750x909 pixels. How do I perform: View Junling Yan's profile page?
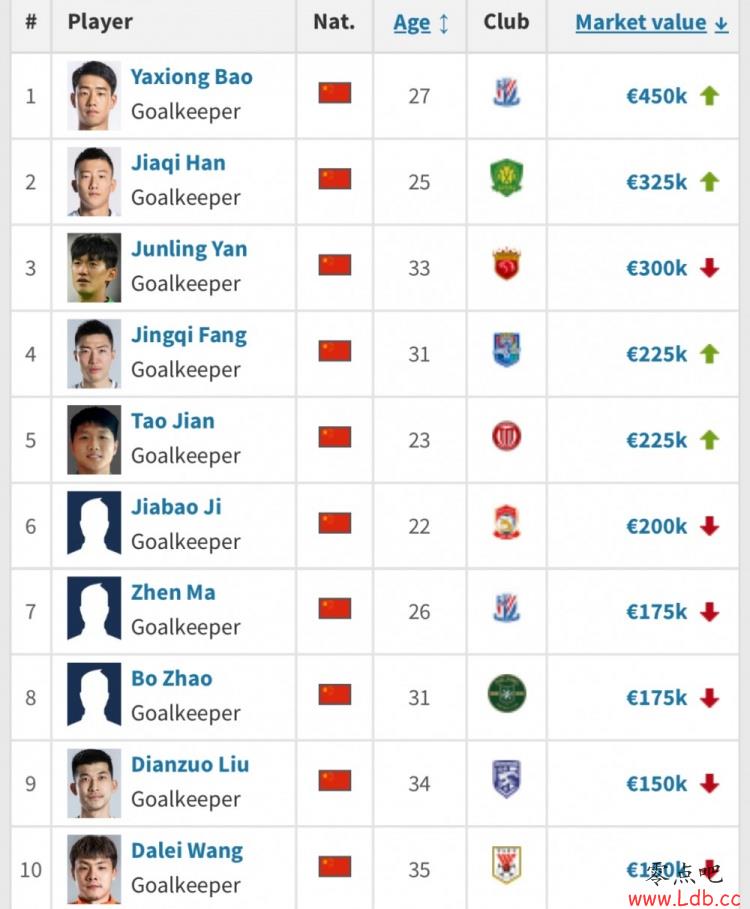pyautogui.click(x=188, y=249)
